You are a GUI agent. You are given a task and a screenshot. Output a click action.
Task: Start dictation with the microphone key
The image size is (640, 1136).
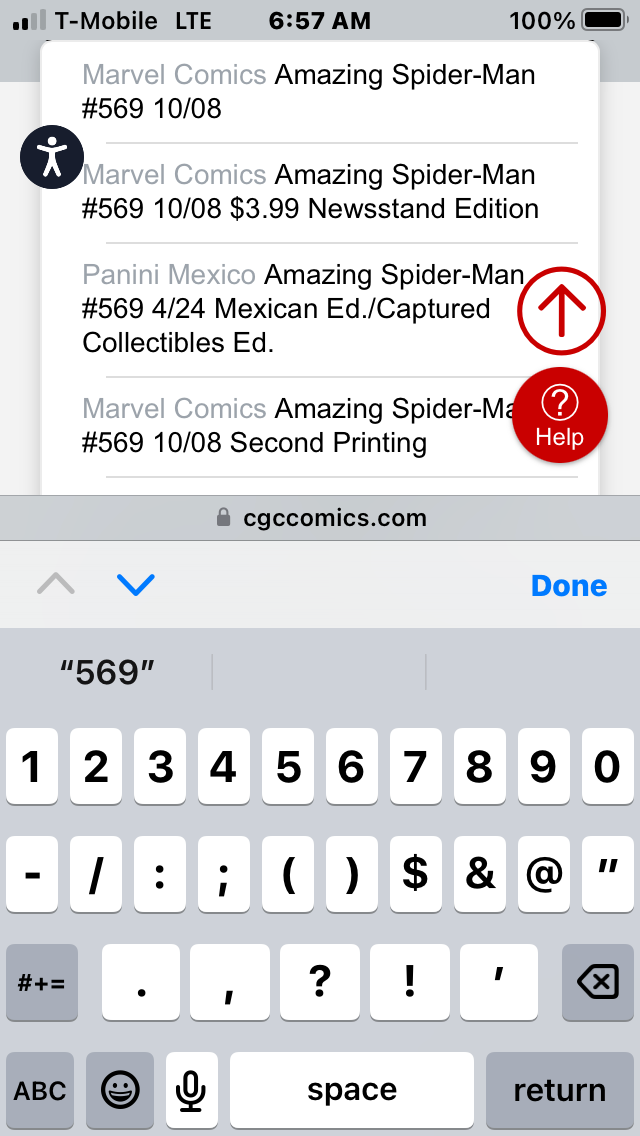point(191,1090)
